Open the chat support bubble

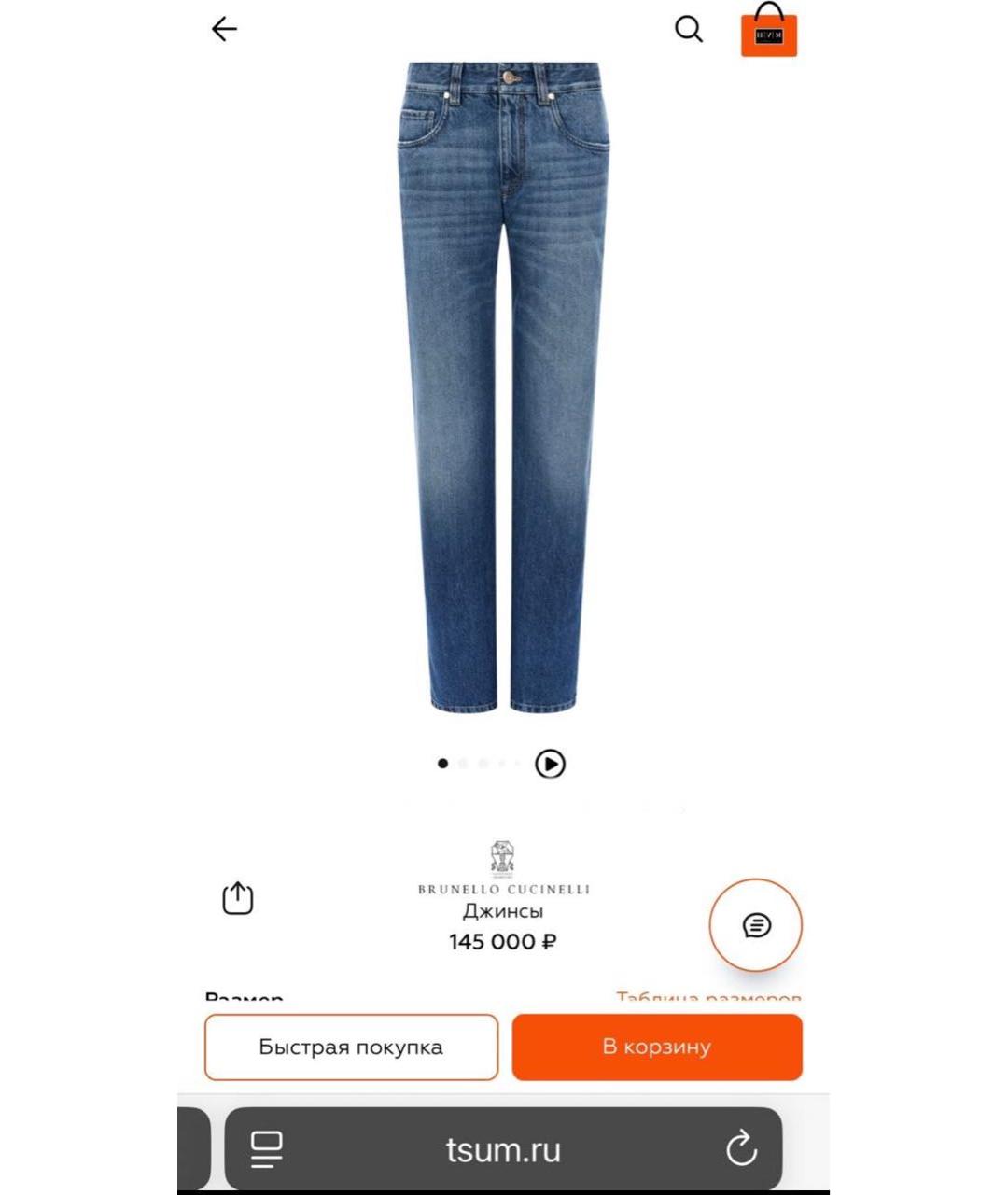pos(756,925)
